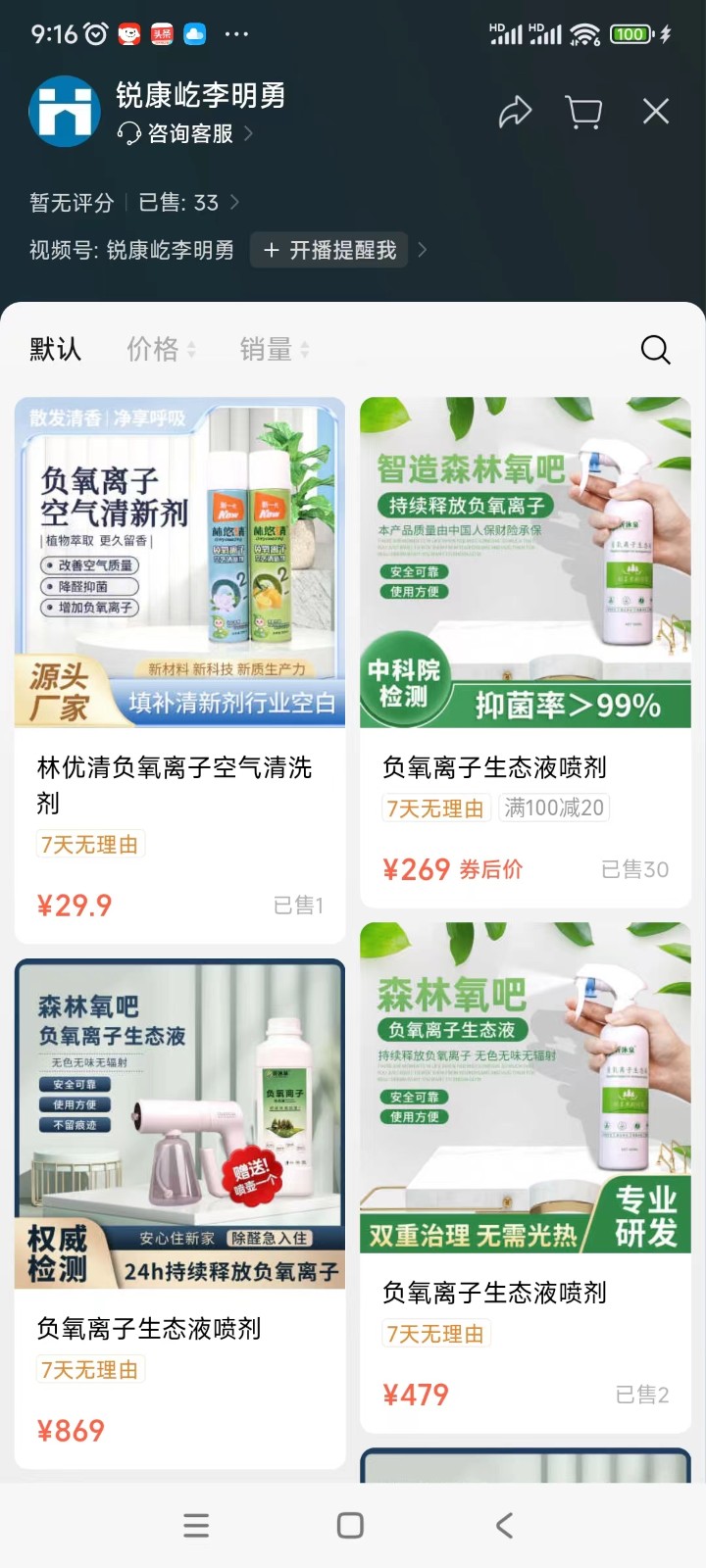Screen dimensions: 706x1568
Task: Go to the system home screen
Action: pyautogui.click(x=350, y=1525)
